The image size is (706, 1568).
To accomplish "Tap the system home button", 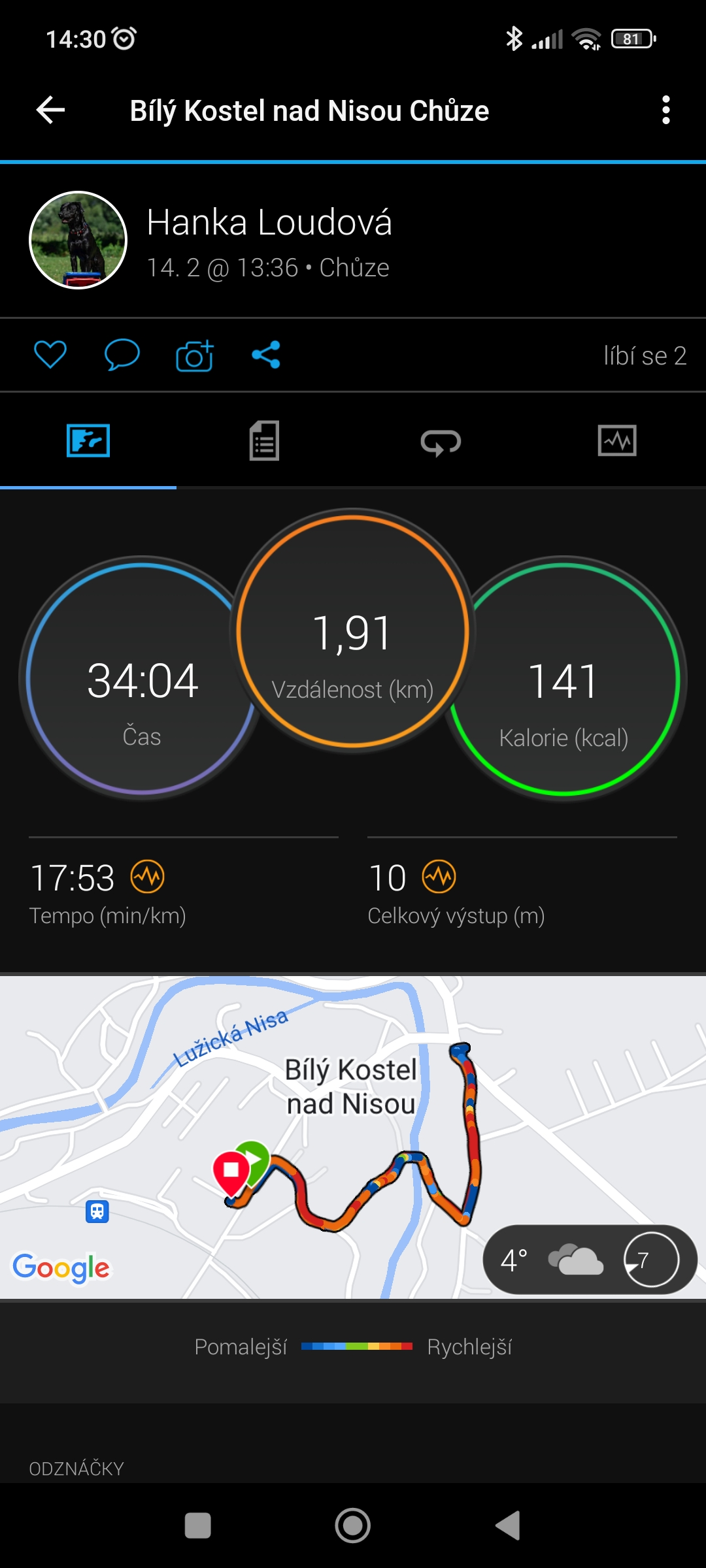I will [x=353, y=1526].
